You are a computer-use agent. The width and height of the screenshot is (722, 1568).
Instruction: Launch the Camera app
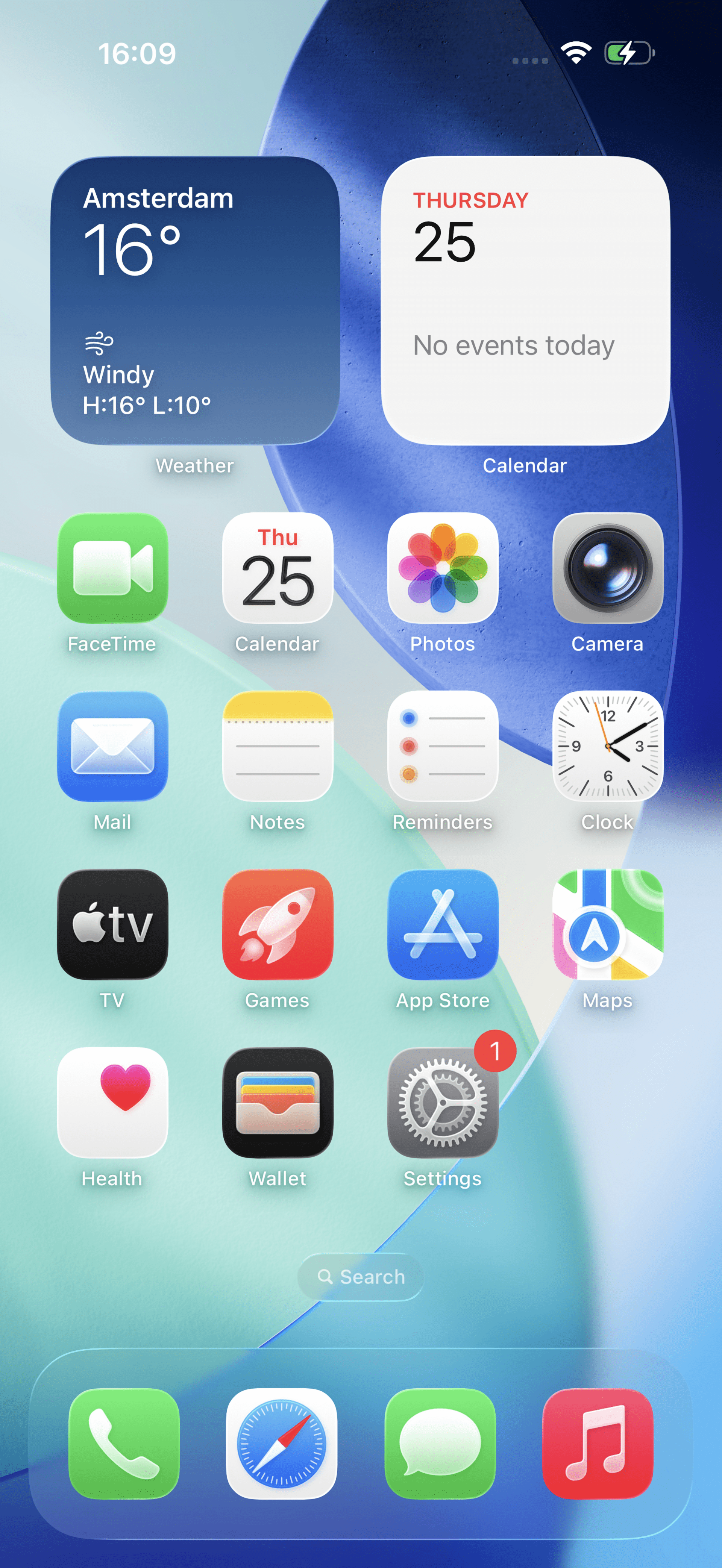(608, 567)
